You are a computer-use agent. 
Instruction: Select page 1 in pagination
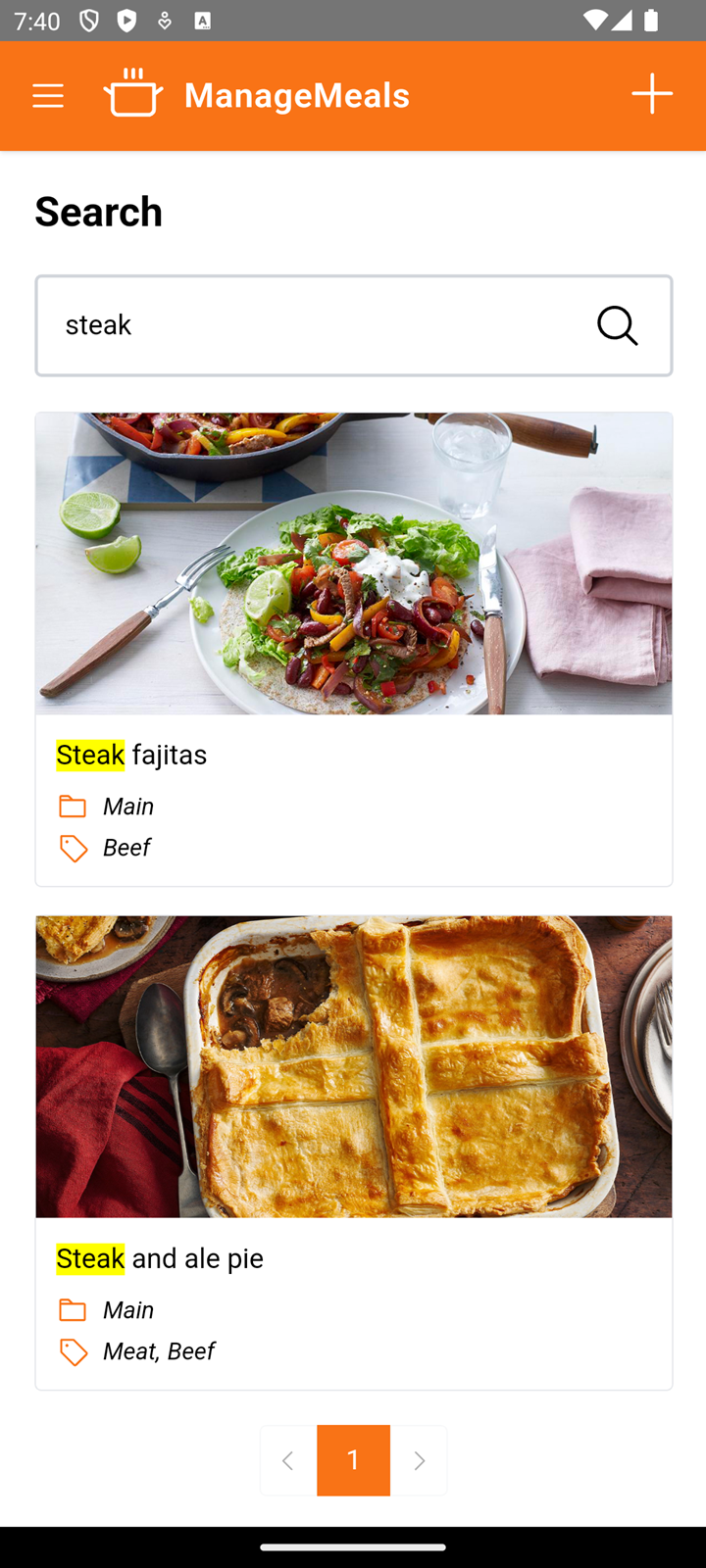point(353,1460)
